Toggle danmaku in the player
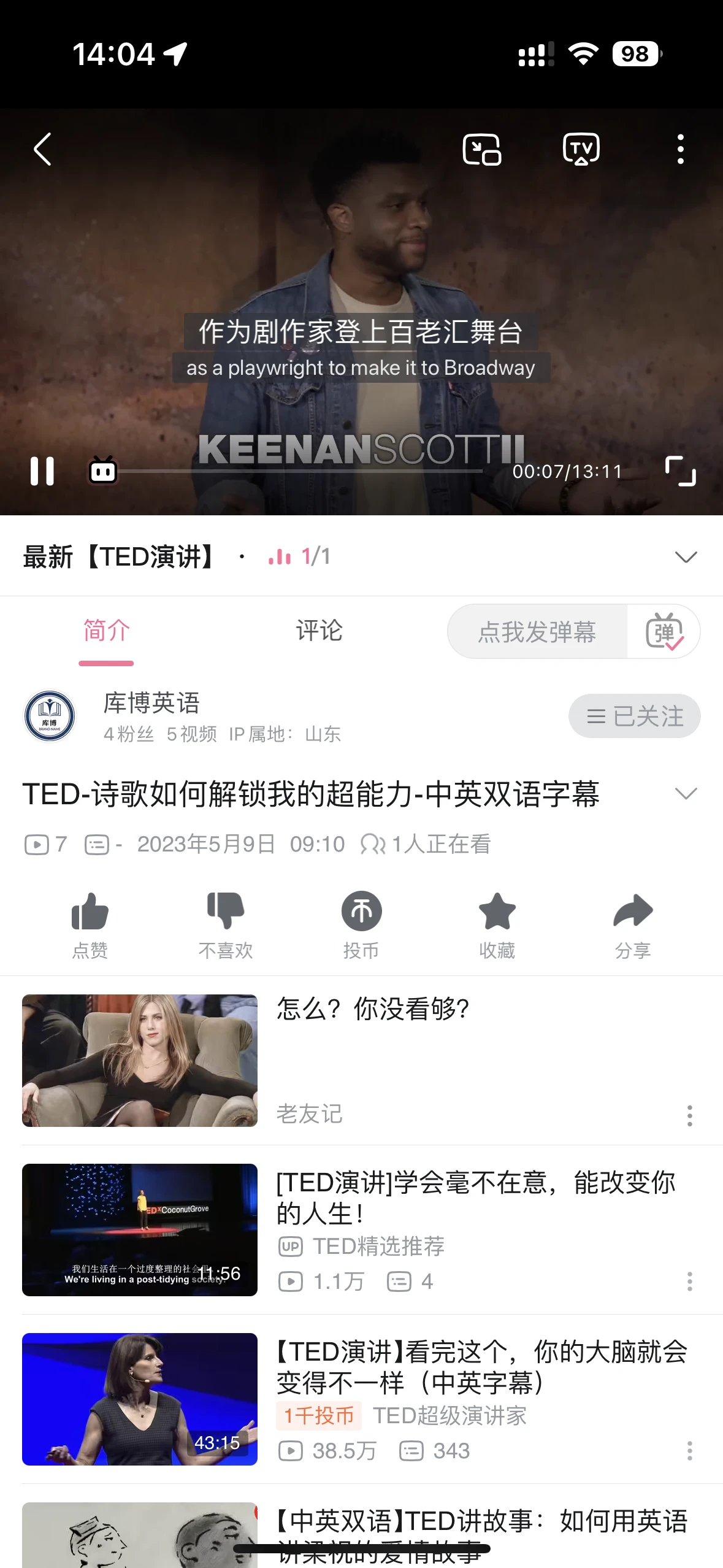 tap(103, 471)
